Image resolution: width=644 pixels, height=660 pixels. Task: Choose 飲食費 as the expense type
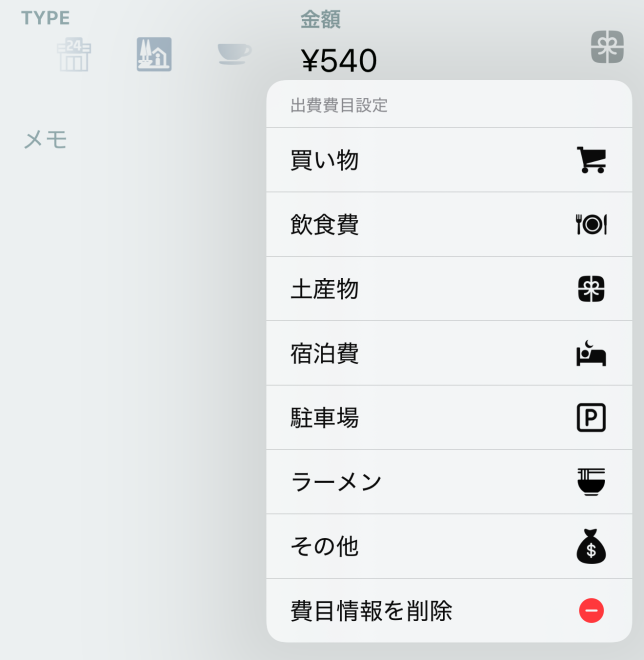point(448,225)
